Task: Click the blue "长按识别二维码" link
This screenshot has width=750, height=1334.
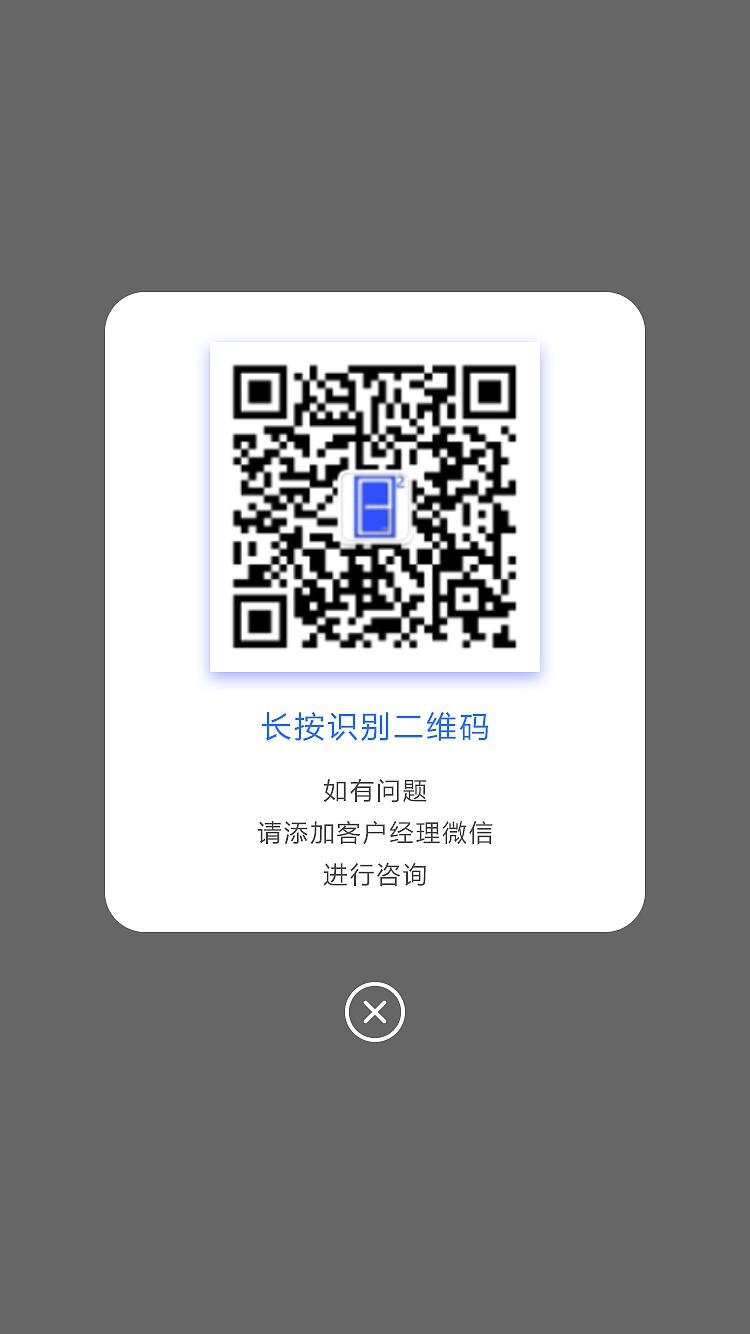Action: tap(374, 727)
